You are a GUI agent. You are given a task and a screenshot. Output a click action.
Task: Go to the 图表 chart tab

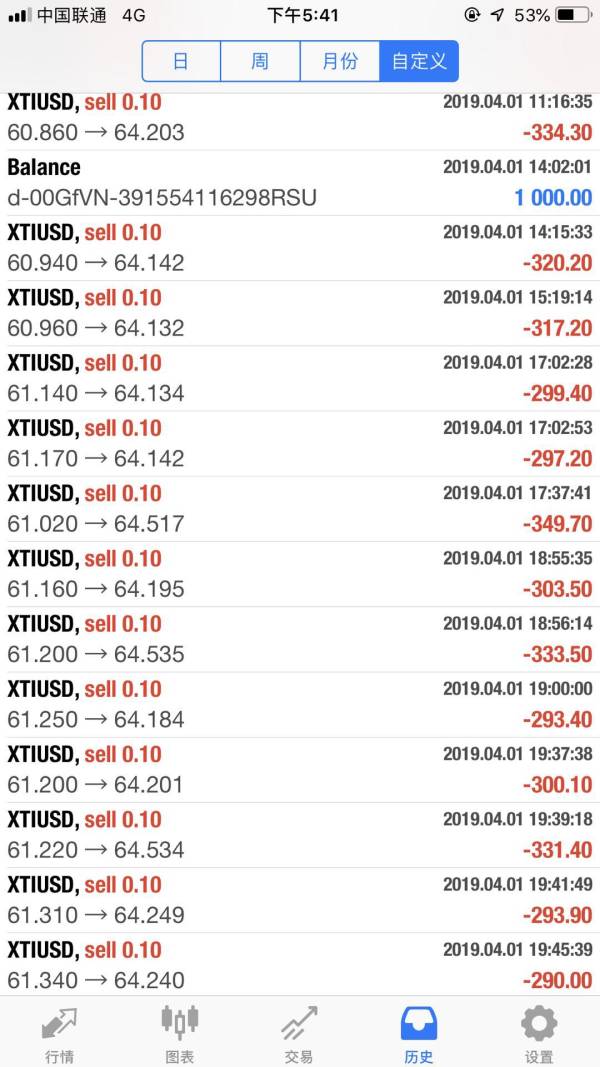click(180, 1033)
